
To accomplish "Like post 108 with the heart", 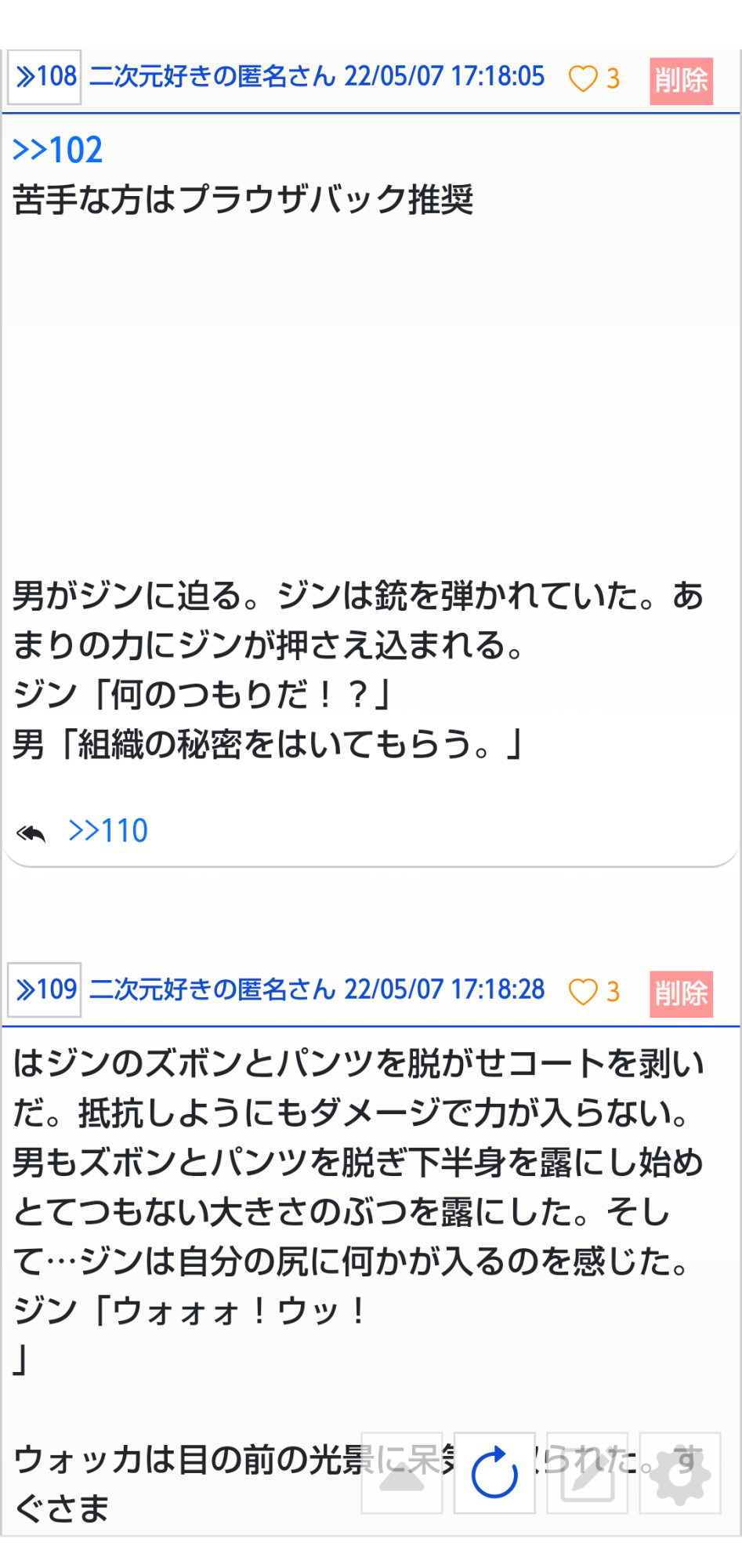I will [x=583, y=78].
